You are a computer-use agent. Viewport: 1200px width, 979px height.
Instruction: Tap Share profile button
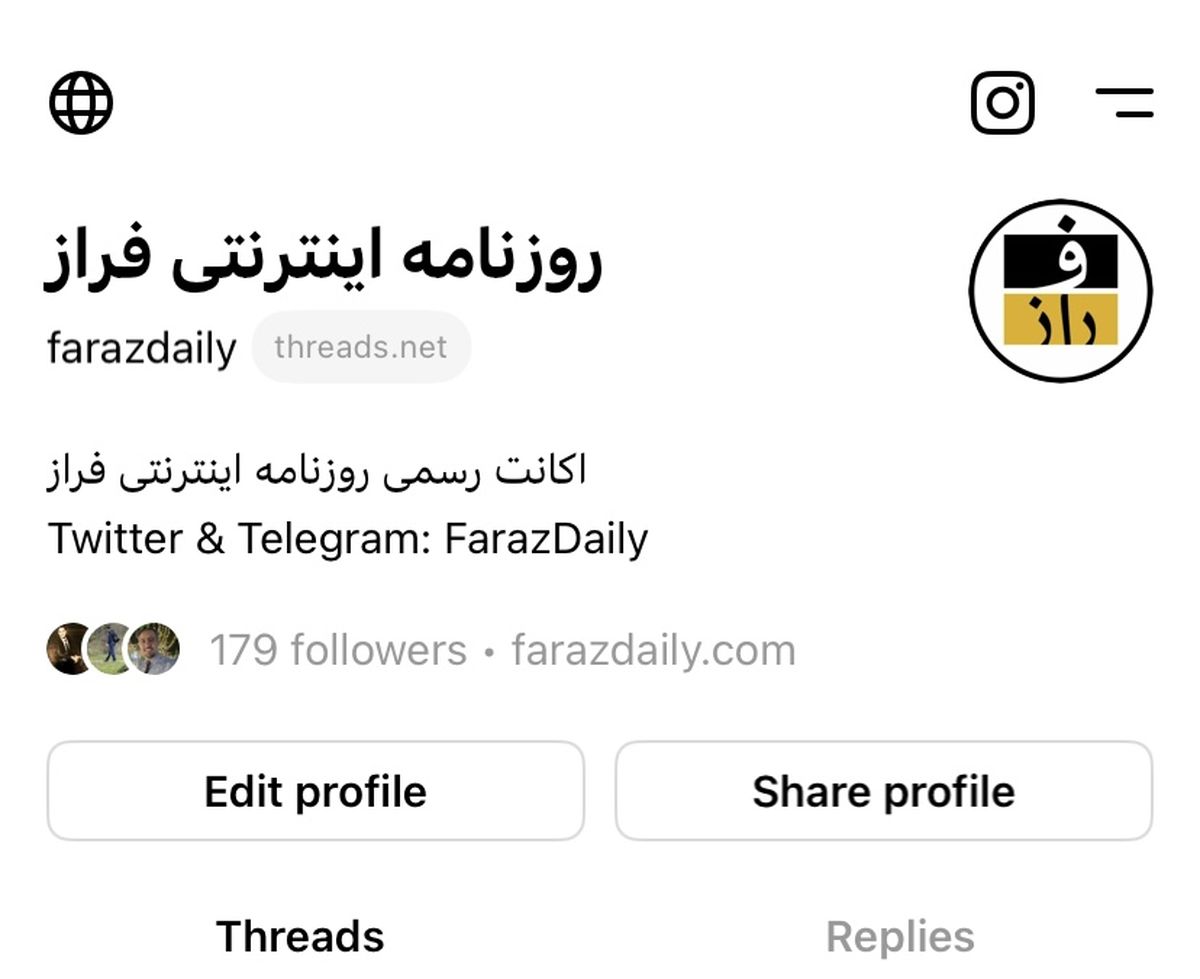883,791
